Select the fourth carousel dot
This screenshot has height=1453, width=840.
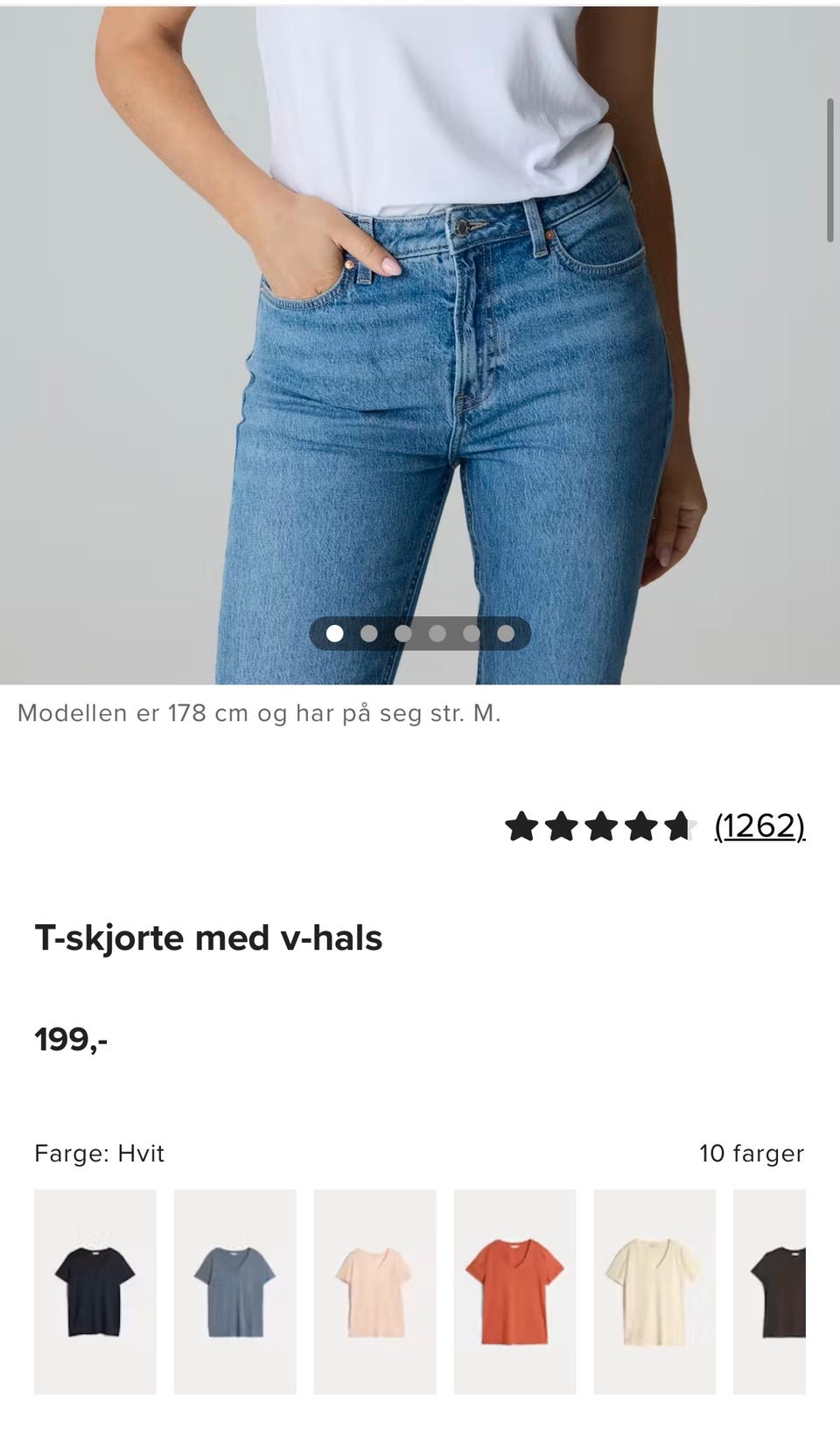tap(436, 632)
